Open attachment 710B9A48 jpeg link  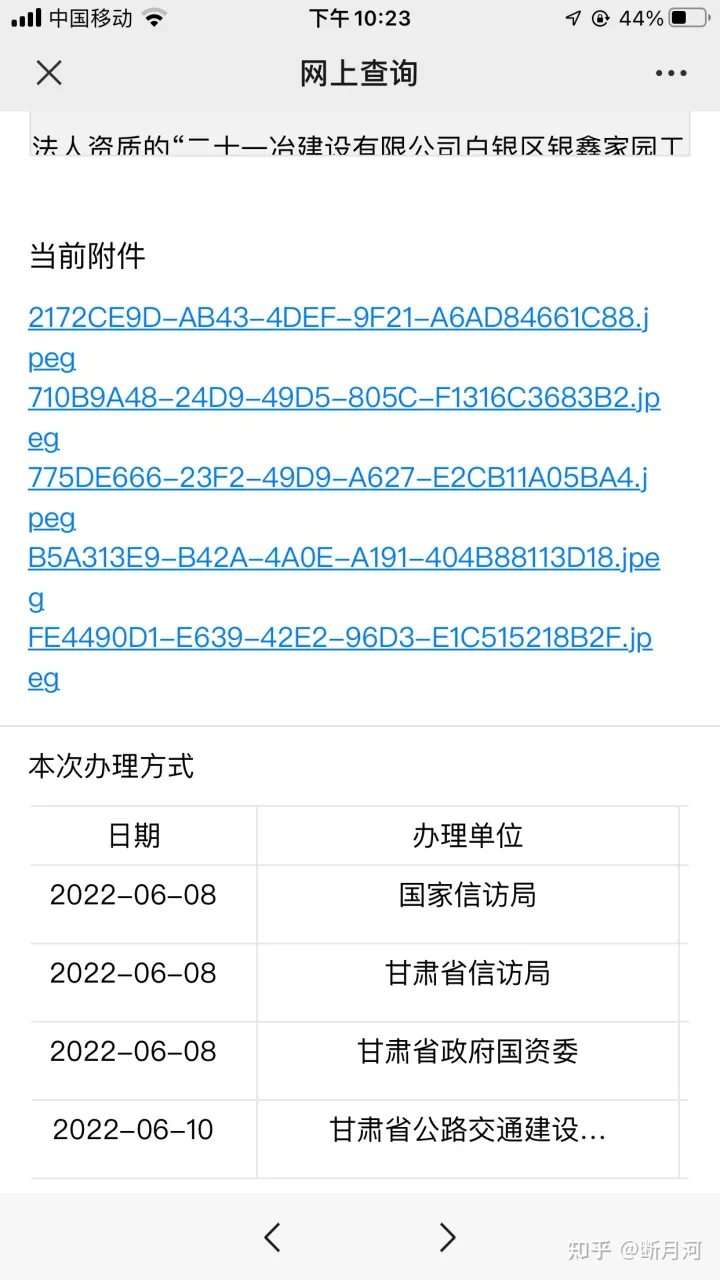point(343,398)
